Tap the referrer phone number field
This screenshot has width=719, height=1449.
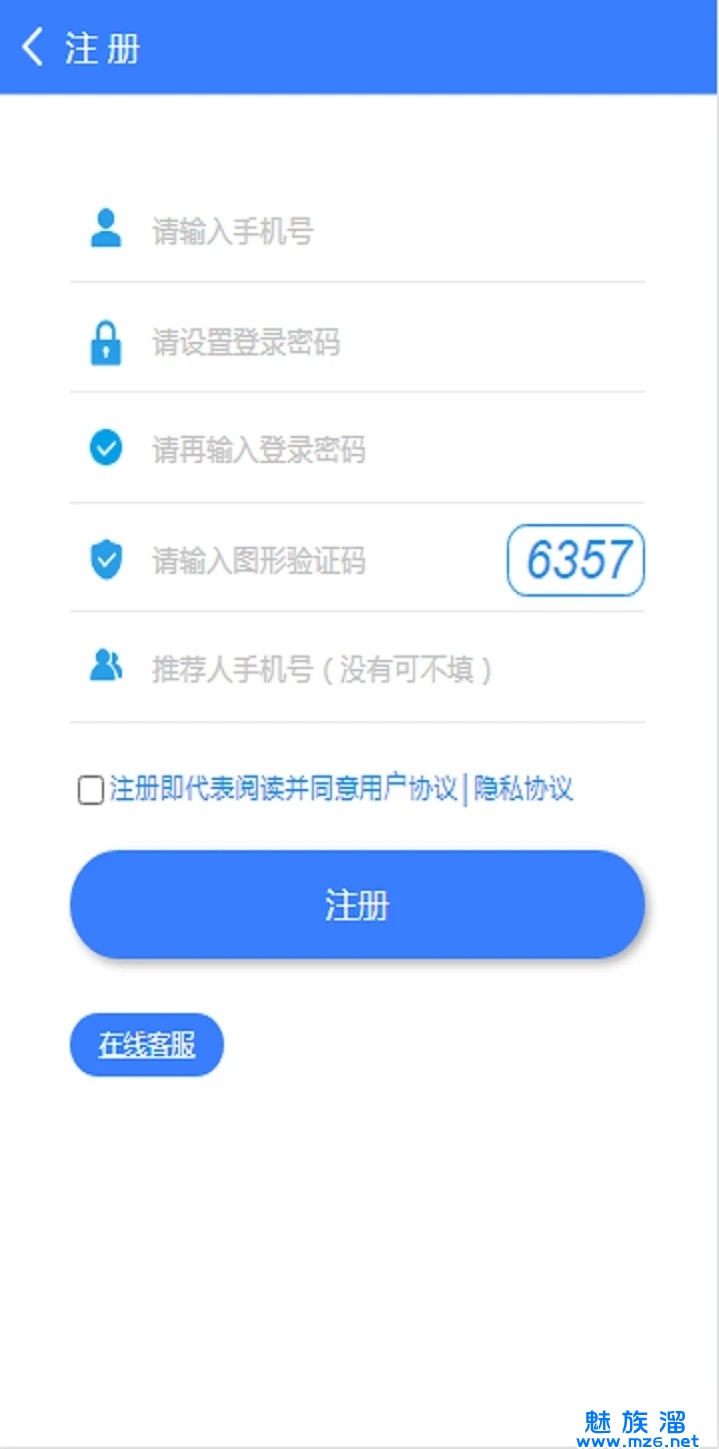click(x=390, y=669)
